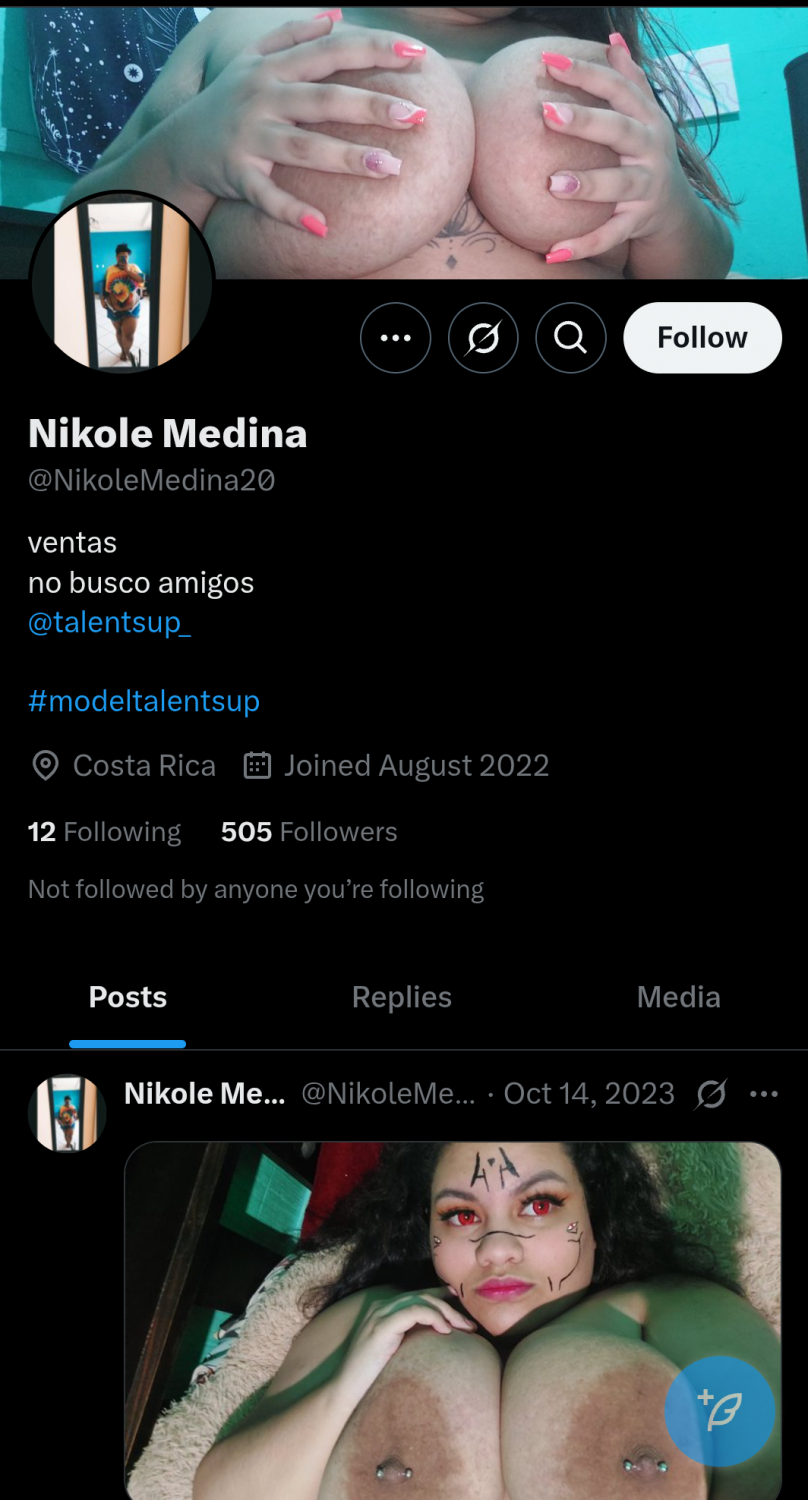View the 12 Following list
The image size is (808, 1500).
coord(105,832)
